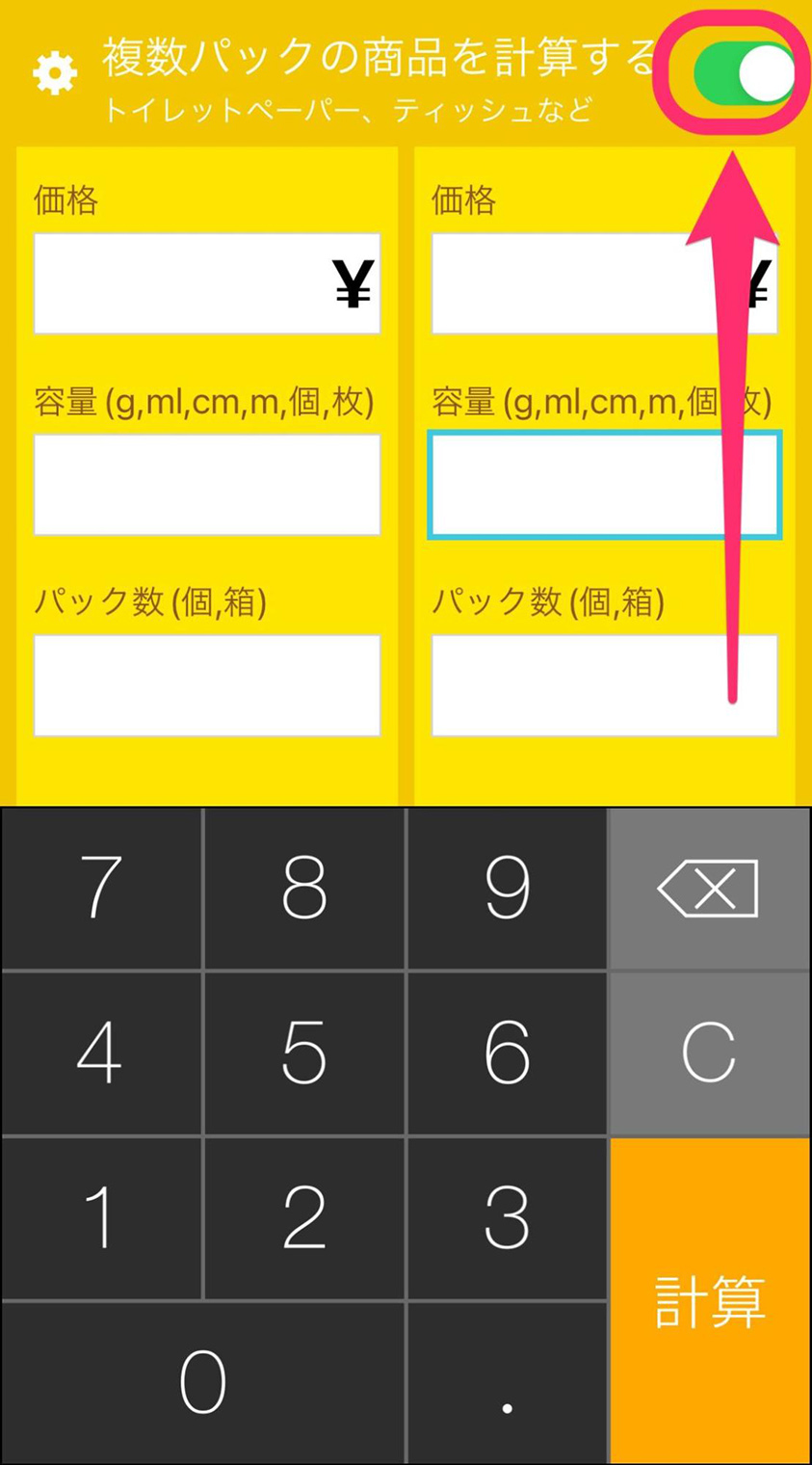Run the calculation with 計算 button

click(x=710, y=1299)
